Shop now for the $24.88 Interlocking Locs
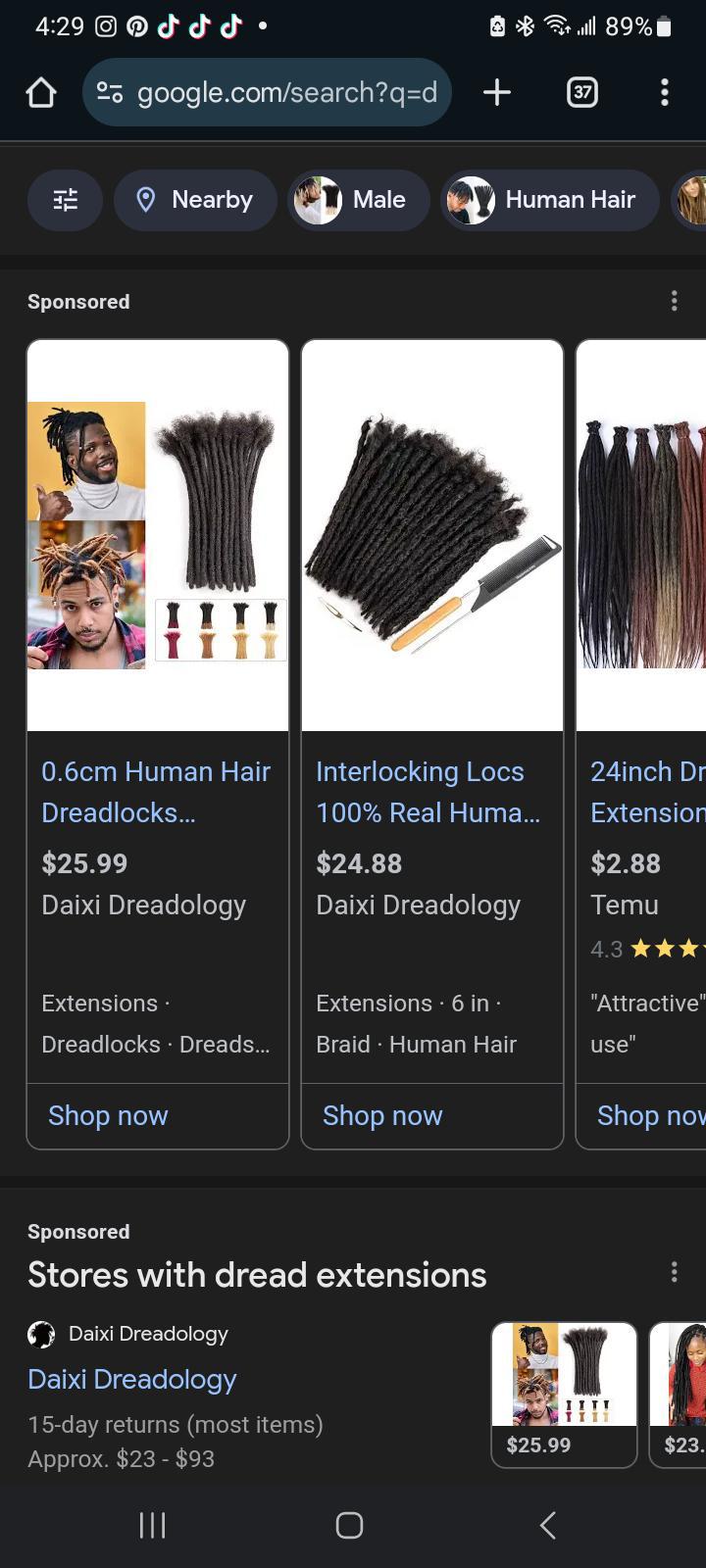The height and width of the screenshot is (1568, 706). pyautogui.click(x=382, y=1115)
